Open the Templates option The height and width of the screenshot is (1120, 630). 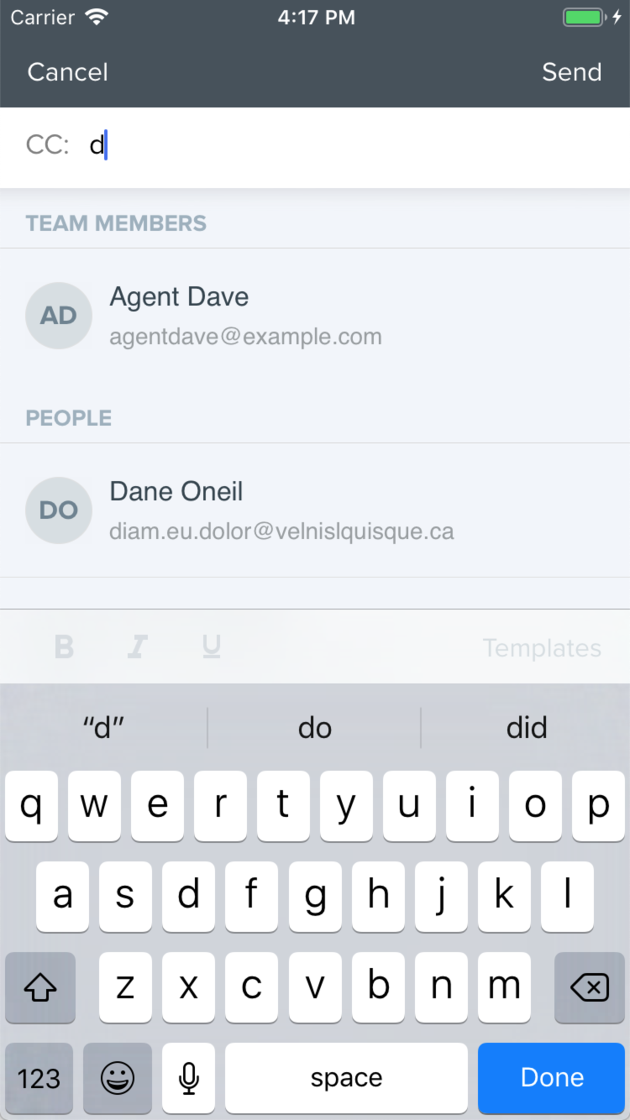pyautogui.click(x=541, y=648)
